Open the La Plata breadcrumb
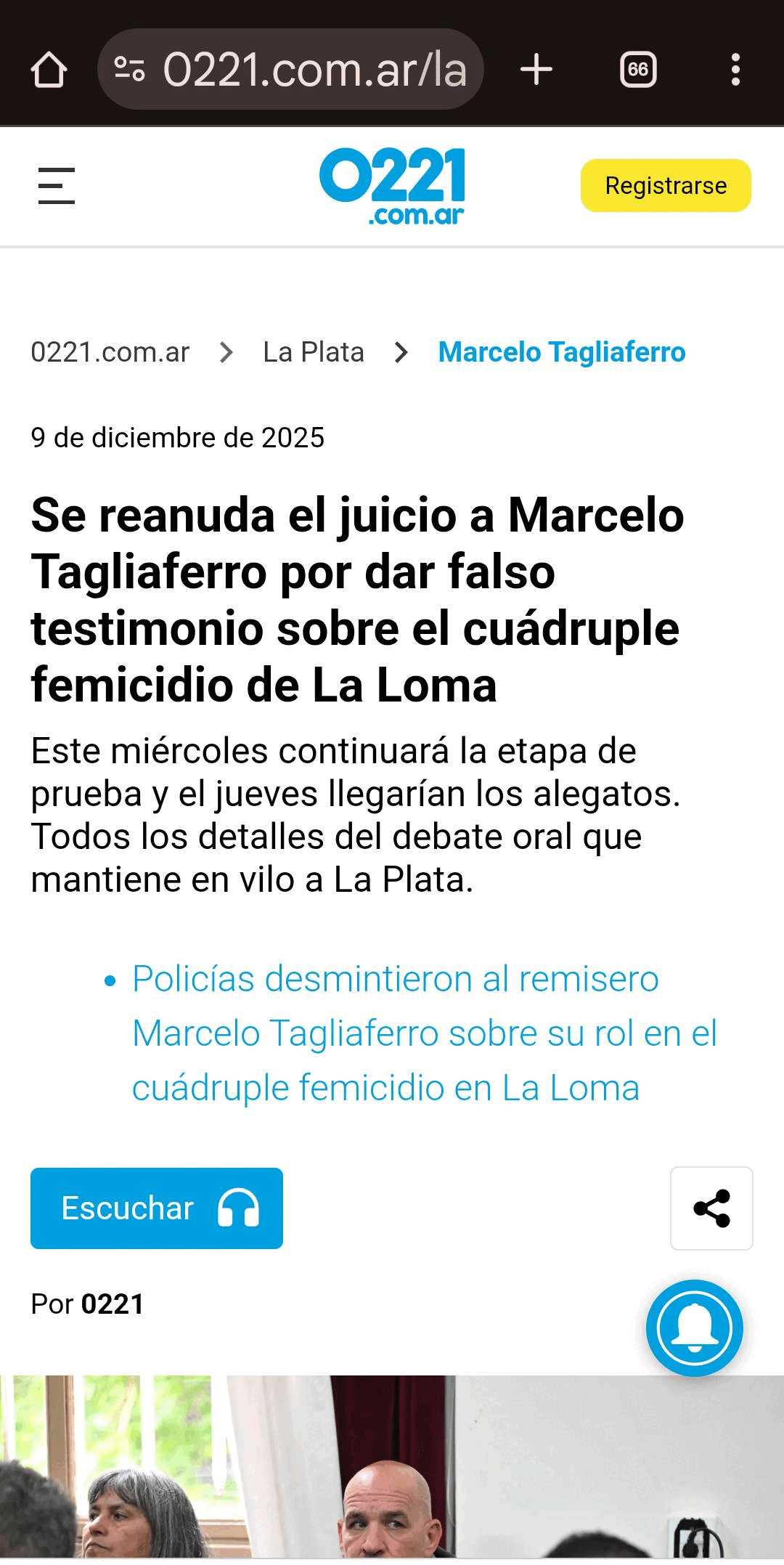Image resolution: width=784 pixels, height=1565 pixels. pyautogui.click(x=314, y=352)
